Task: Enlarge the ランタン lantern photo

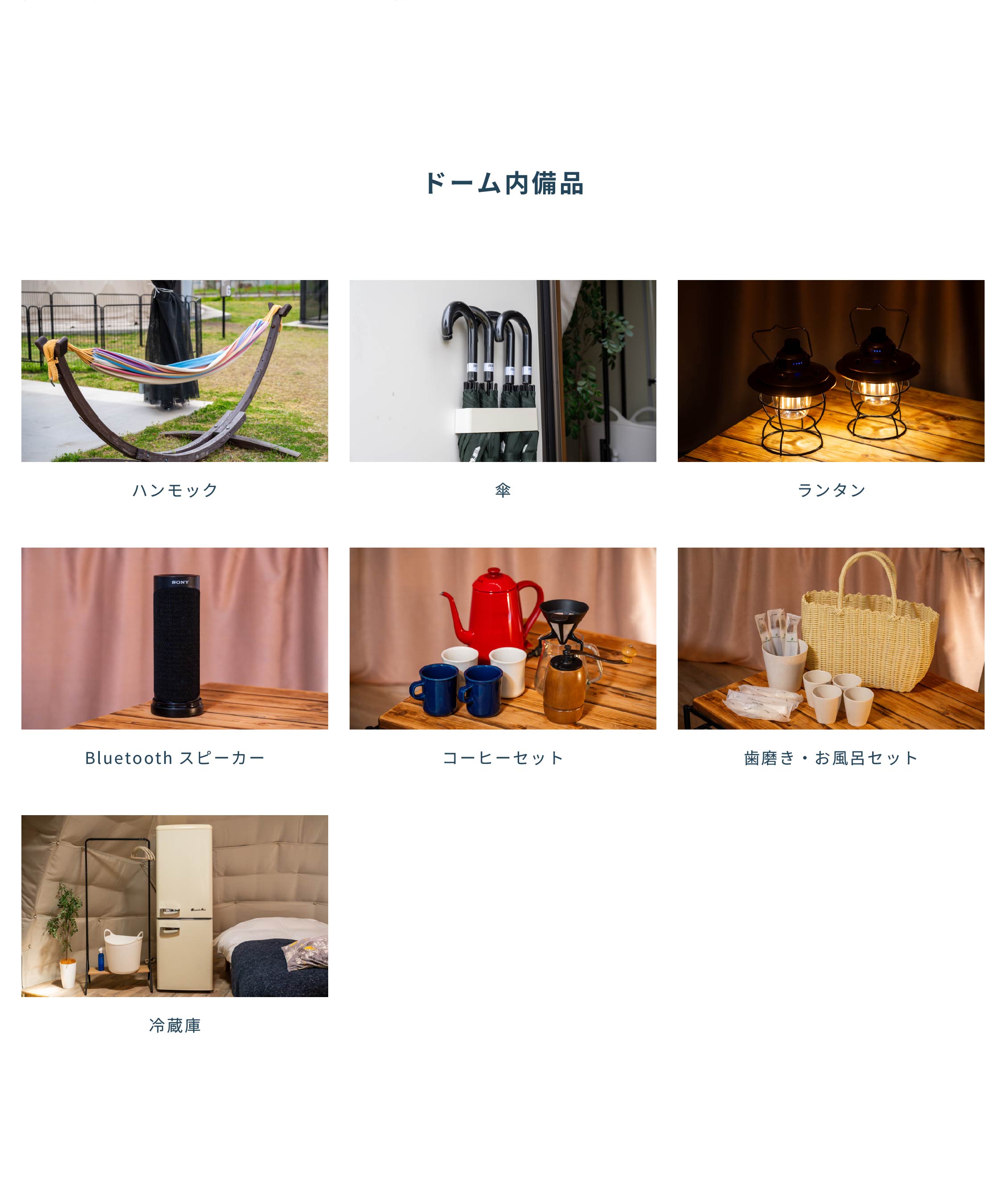Action: 831,371
